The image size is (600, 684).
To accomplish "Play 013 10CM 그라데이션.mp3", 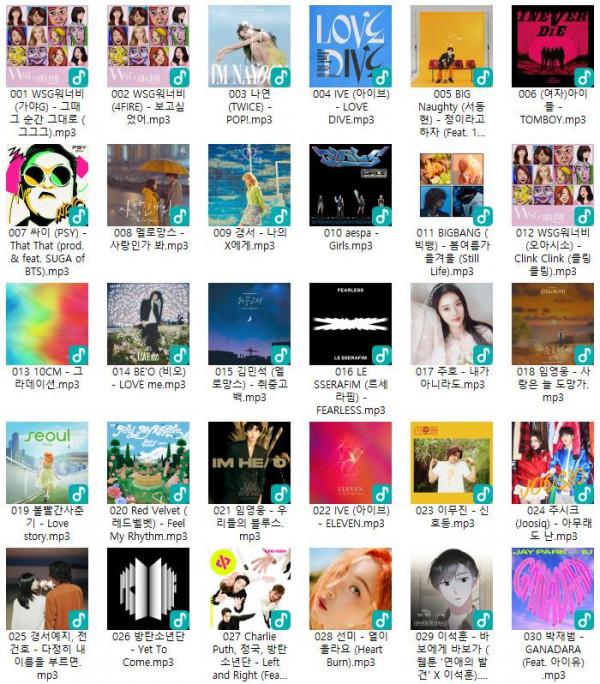I will click(x=47, y=324).
